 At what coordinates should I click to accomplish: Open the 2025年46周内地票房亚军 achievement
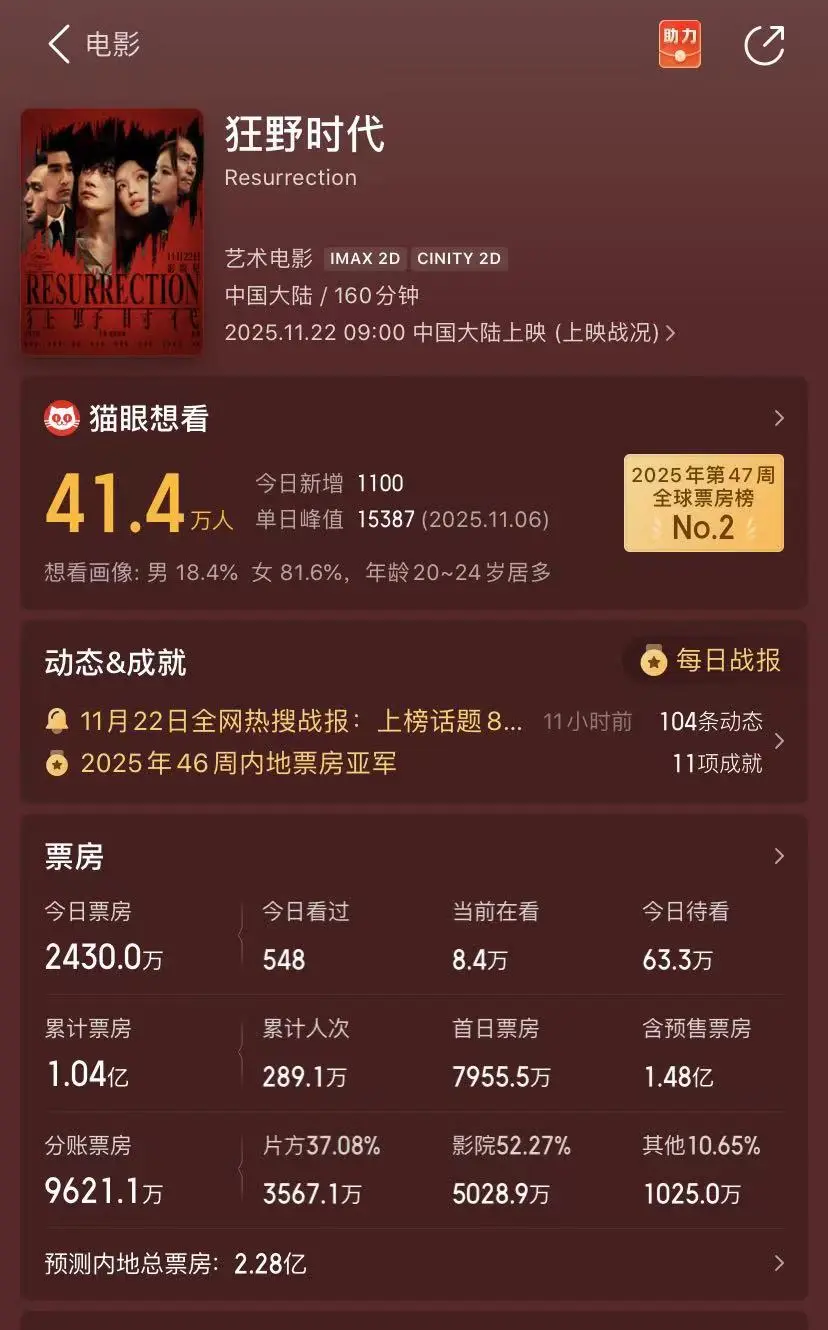point(238,763)
